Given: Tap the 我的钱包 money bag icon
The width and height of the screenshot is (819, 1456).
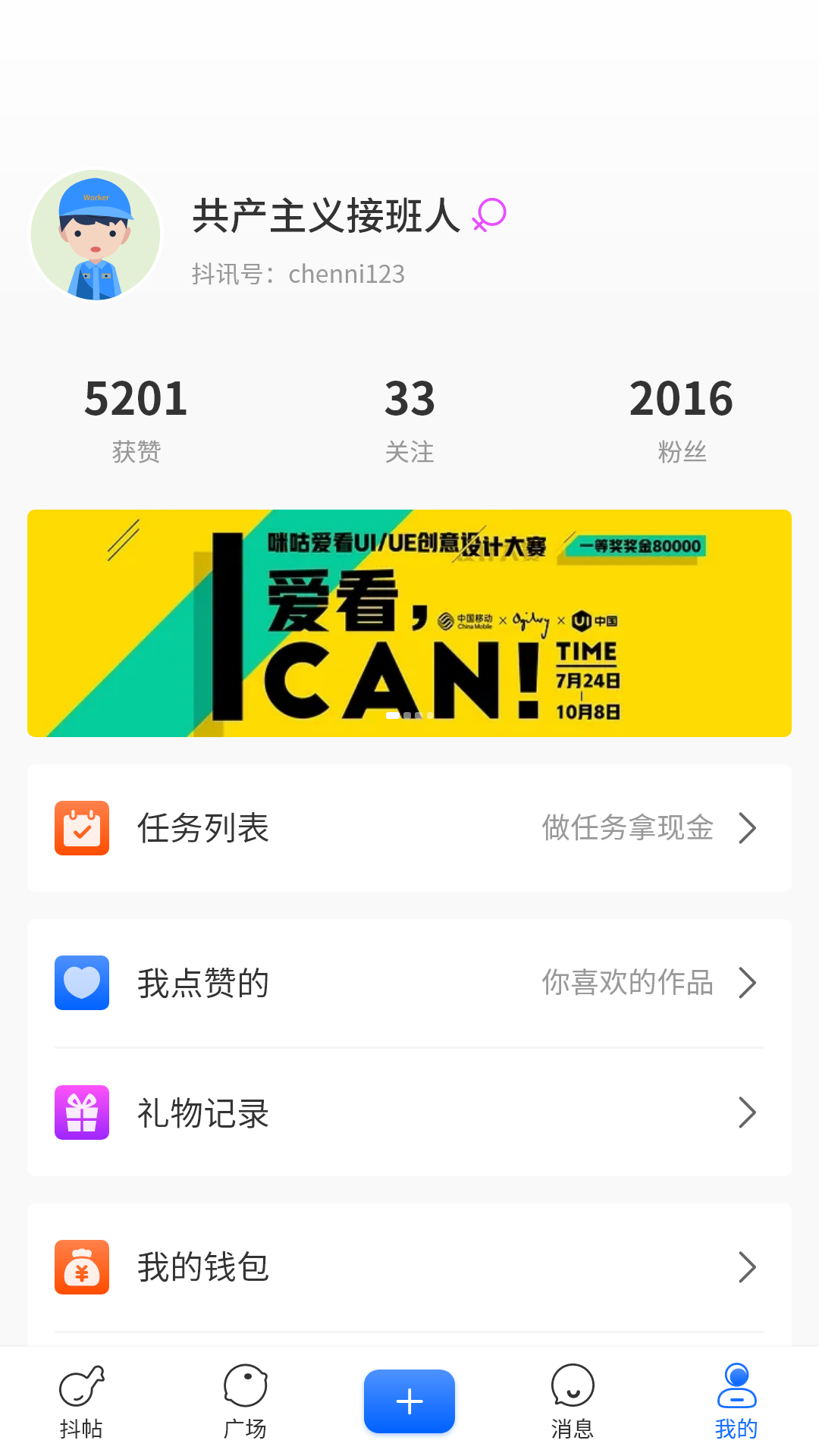Looking at the screenshot, I should (82, 1266).
